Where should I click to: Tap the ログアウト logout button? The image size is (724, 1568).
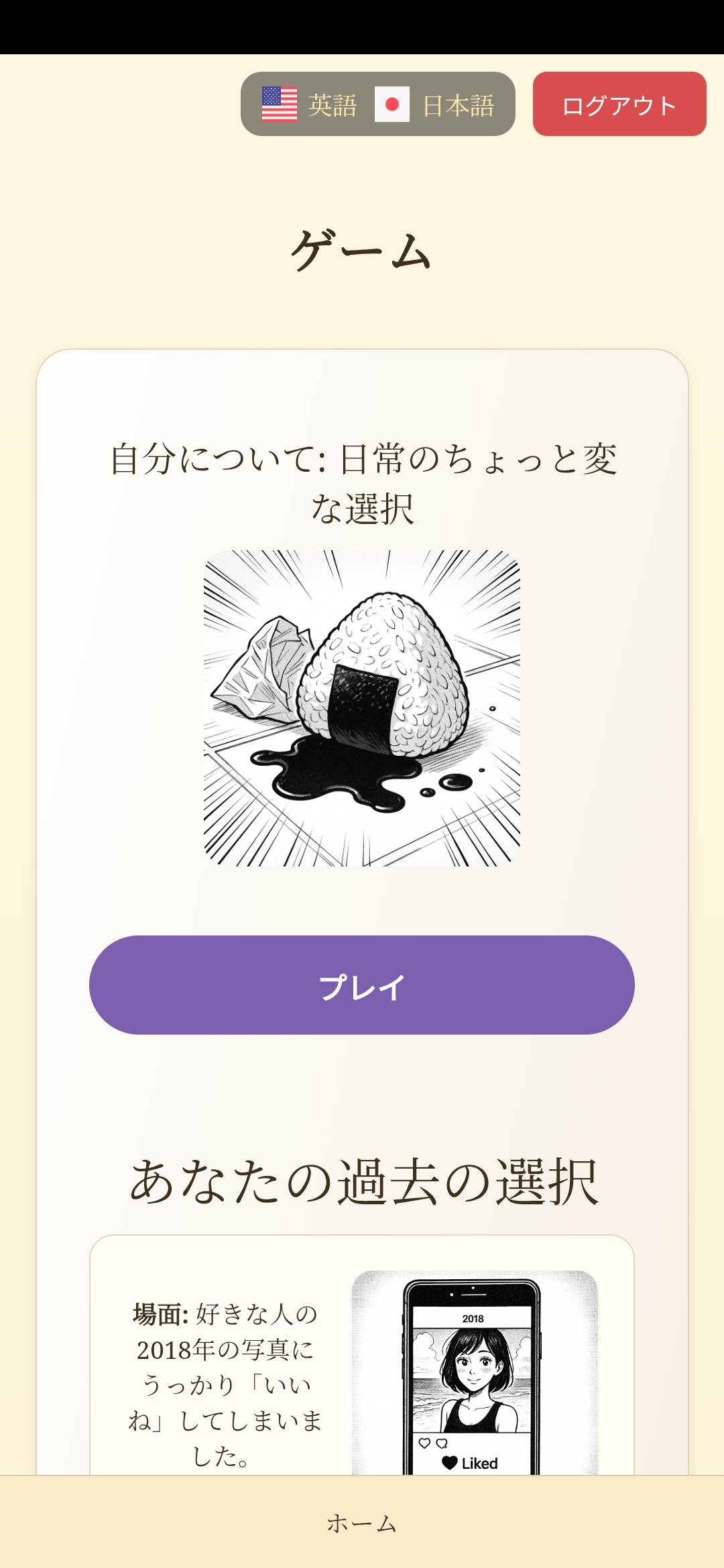coord(619,105)
